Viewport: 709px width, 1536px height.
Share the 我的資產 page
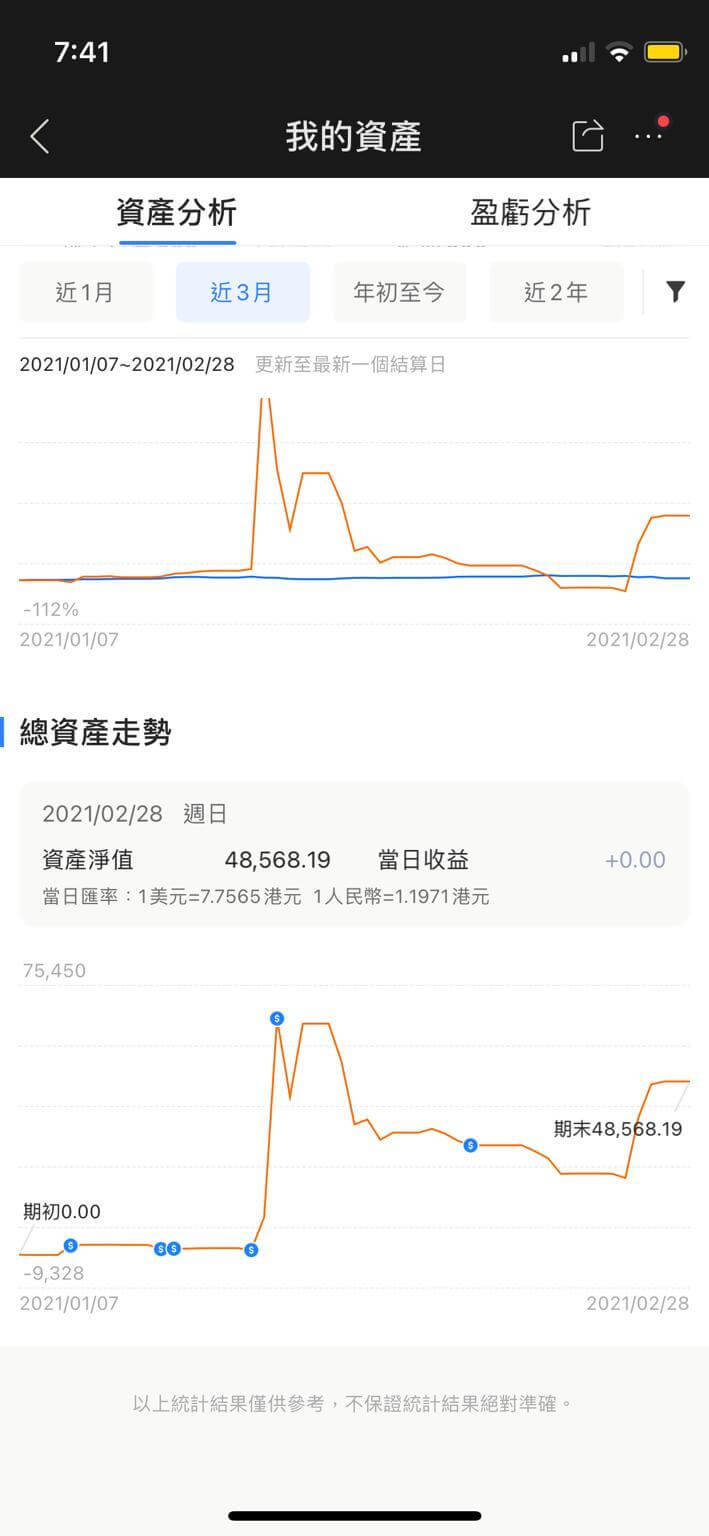tap(588, 136)
